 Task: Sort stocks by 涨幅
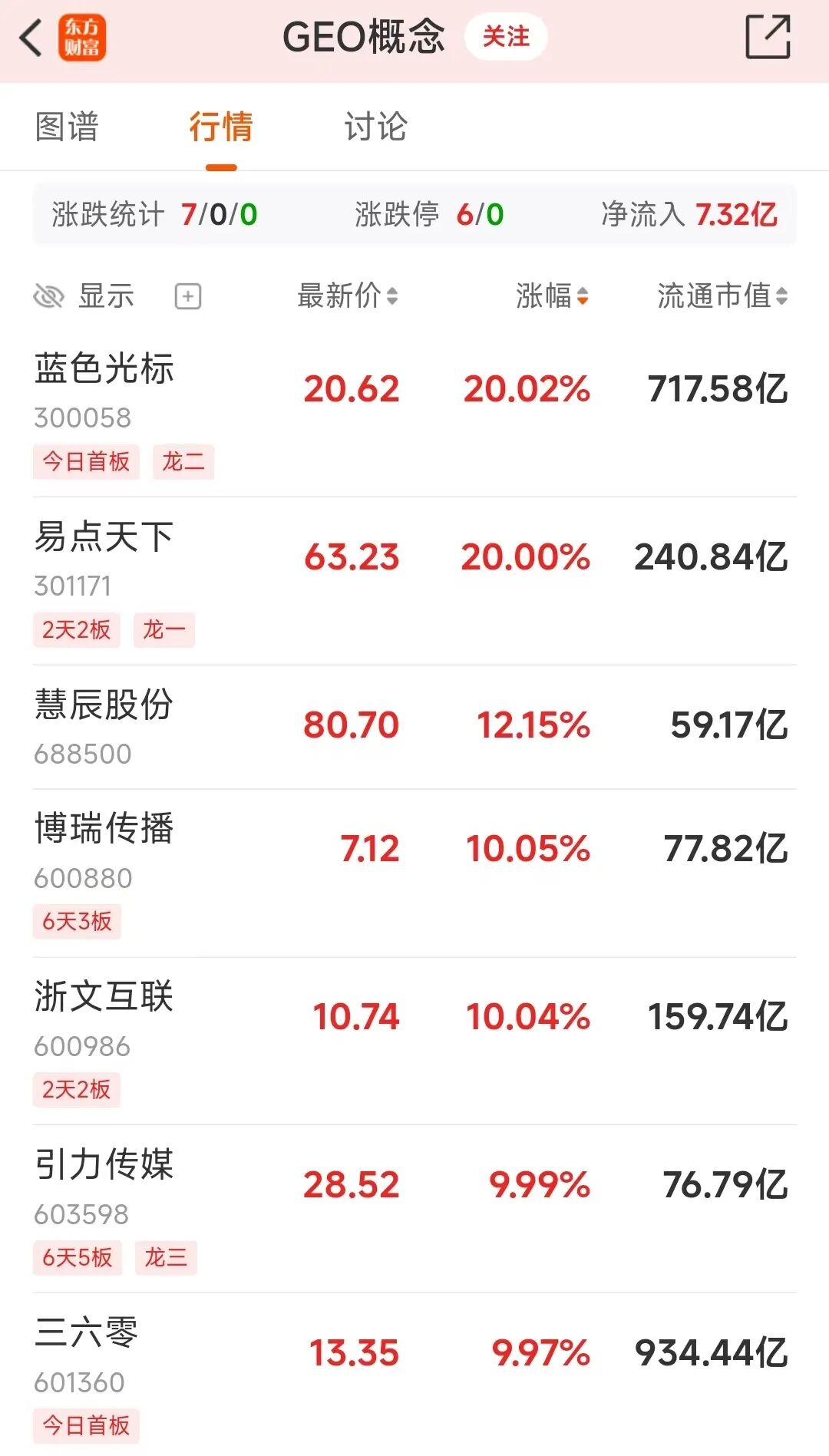click(552, 296)
